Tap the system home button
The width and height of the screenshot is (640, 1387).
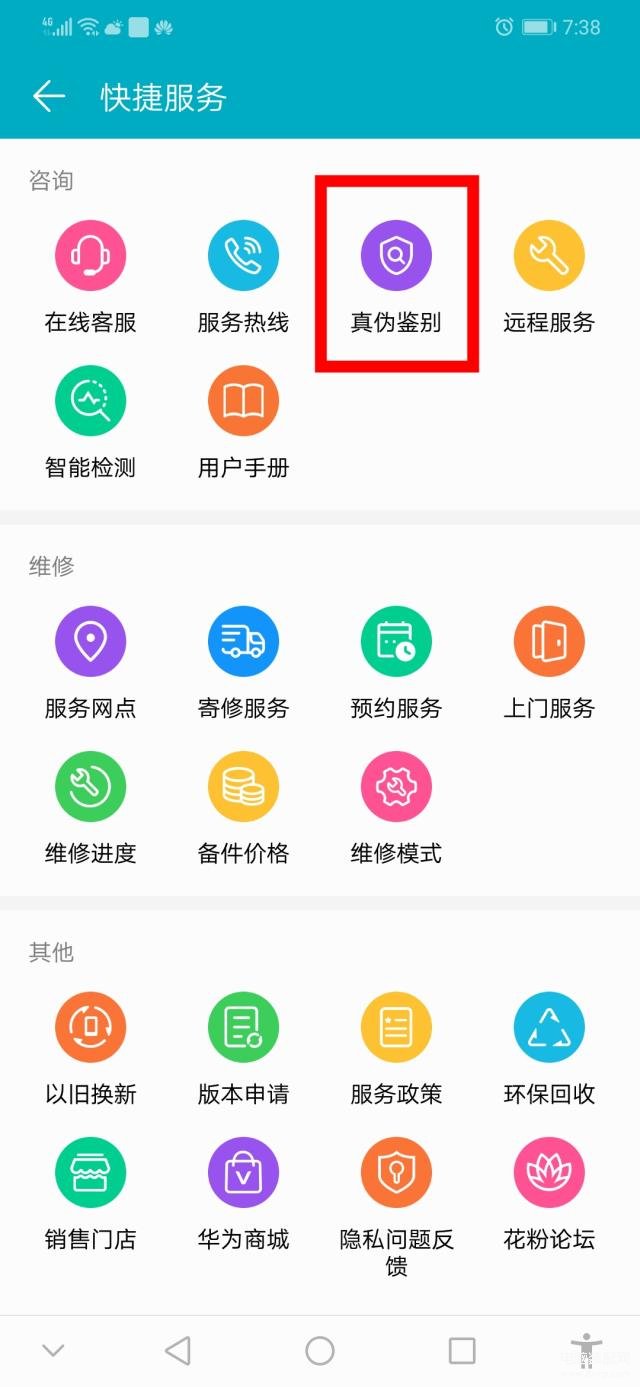[x=320, y=1351]
